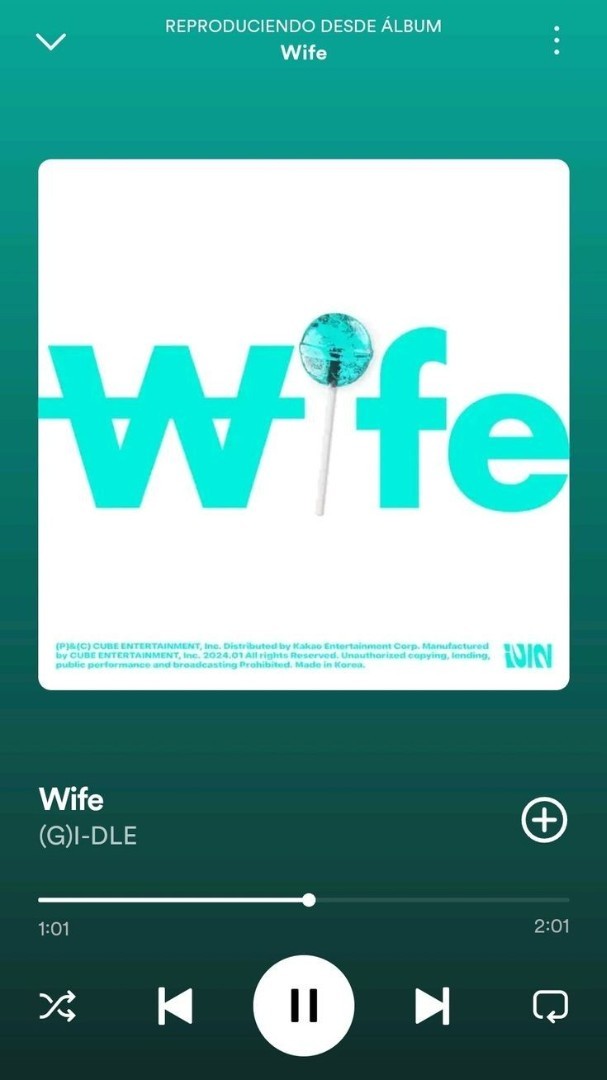Pause the song Wife
Image resolution: width=607 pixels, height=1080 pixels.
[303, 1006]
